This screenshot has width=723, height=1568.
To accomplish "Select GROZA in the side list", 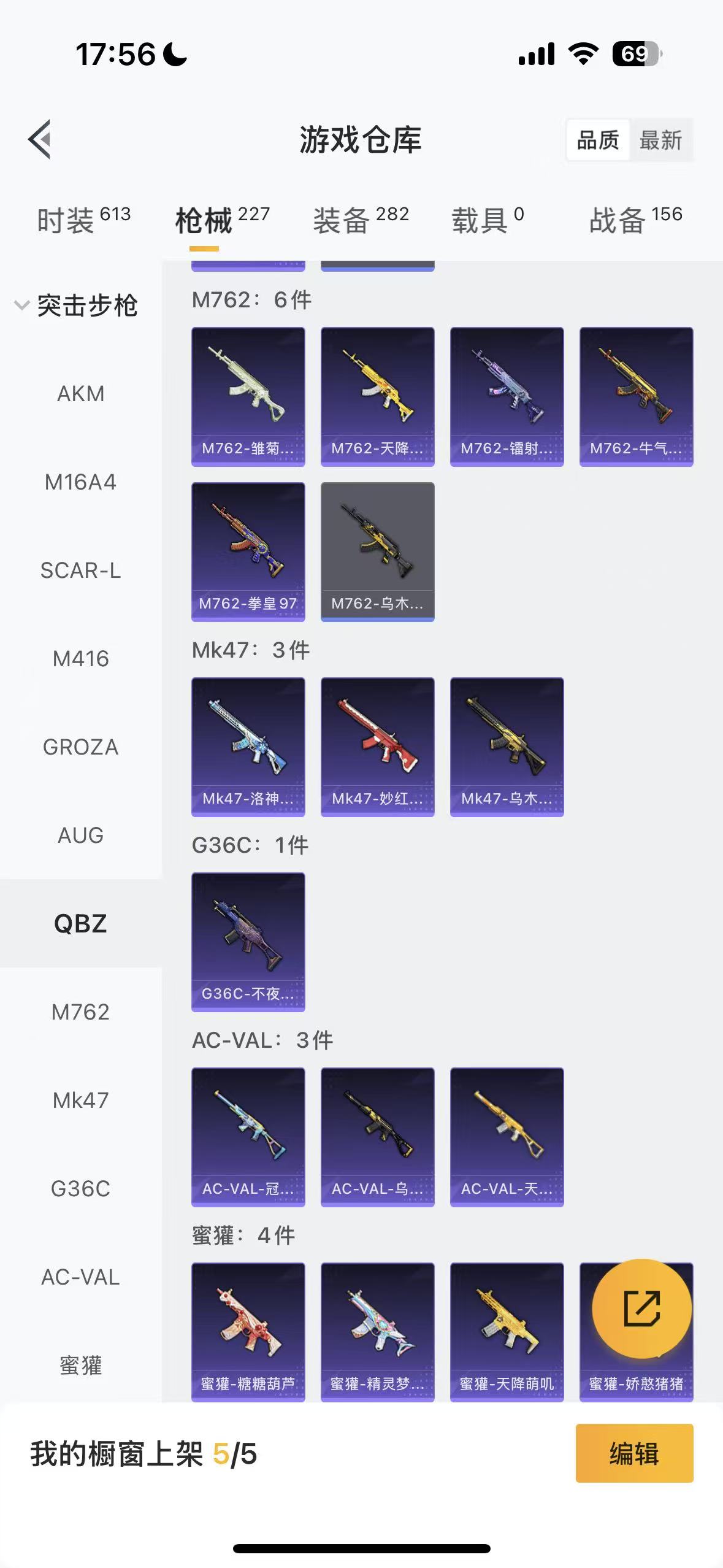I will coord(80,747).
